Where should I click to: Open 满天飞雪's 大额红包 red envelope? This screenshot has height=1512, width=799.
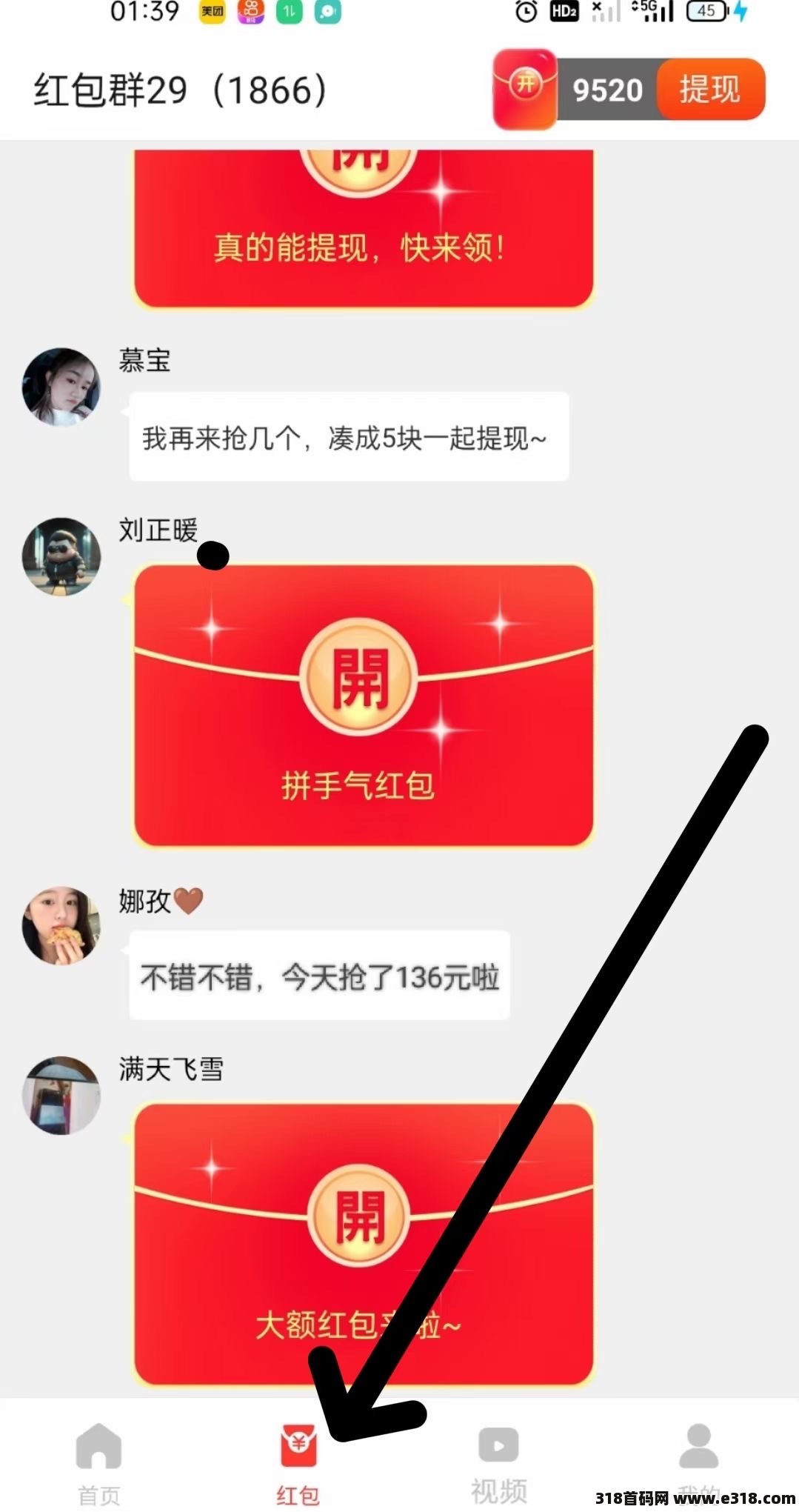coord(364,1245)
